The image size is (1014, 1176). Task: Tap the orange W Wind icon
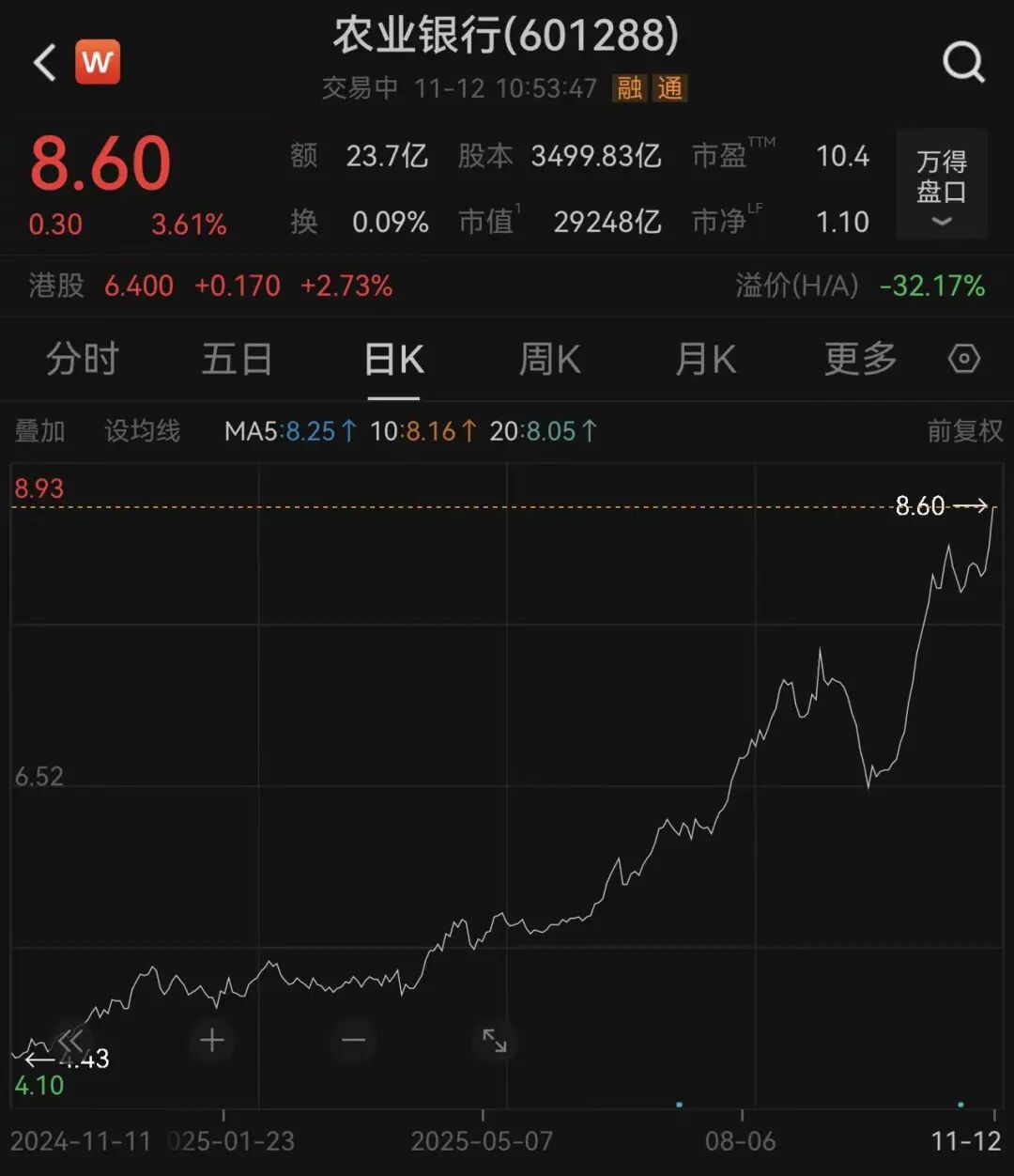98,63
